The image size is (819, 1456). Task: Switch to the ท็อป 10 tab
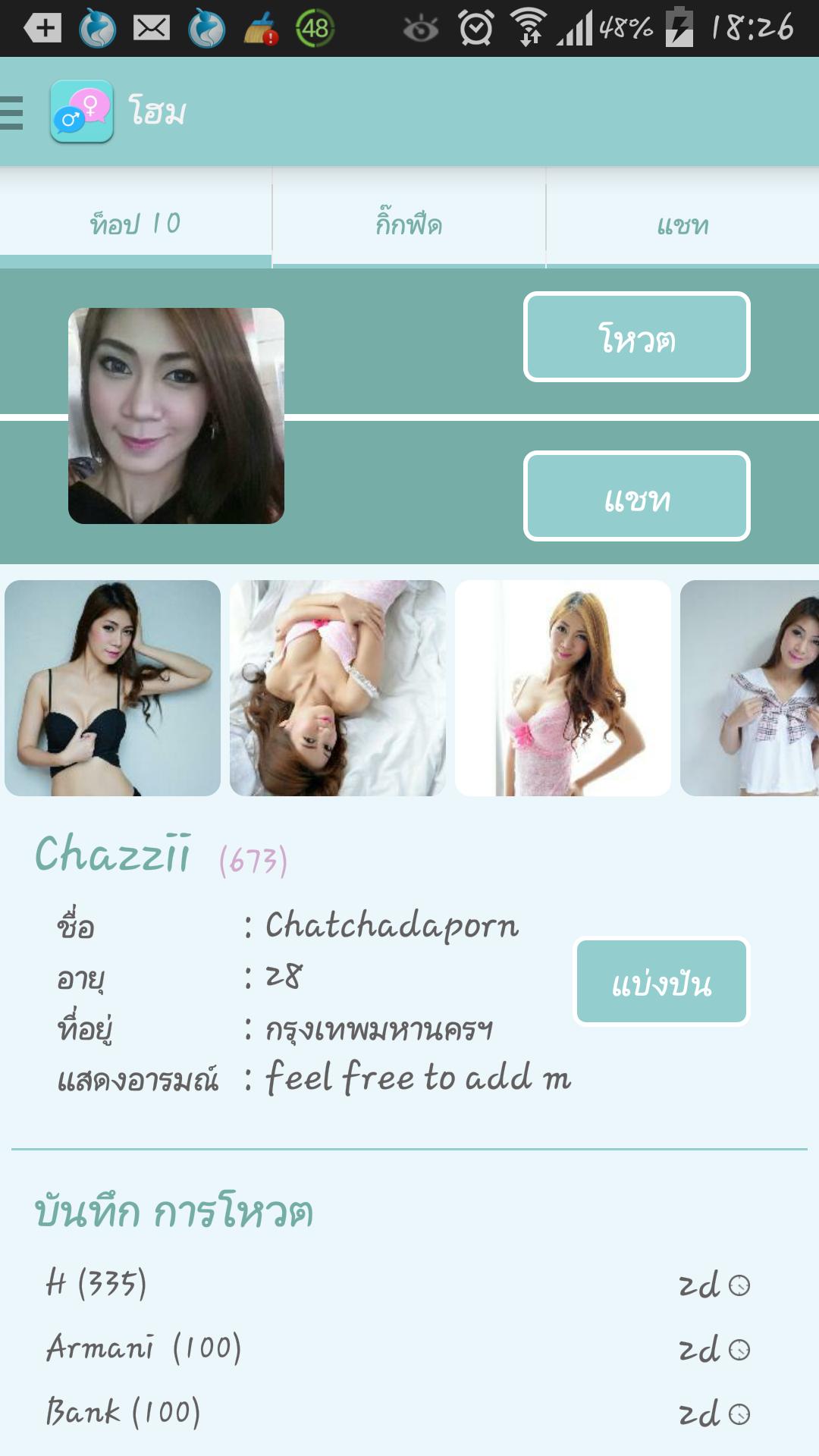pyautogui.click(x=135, y=224)
